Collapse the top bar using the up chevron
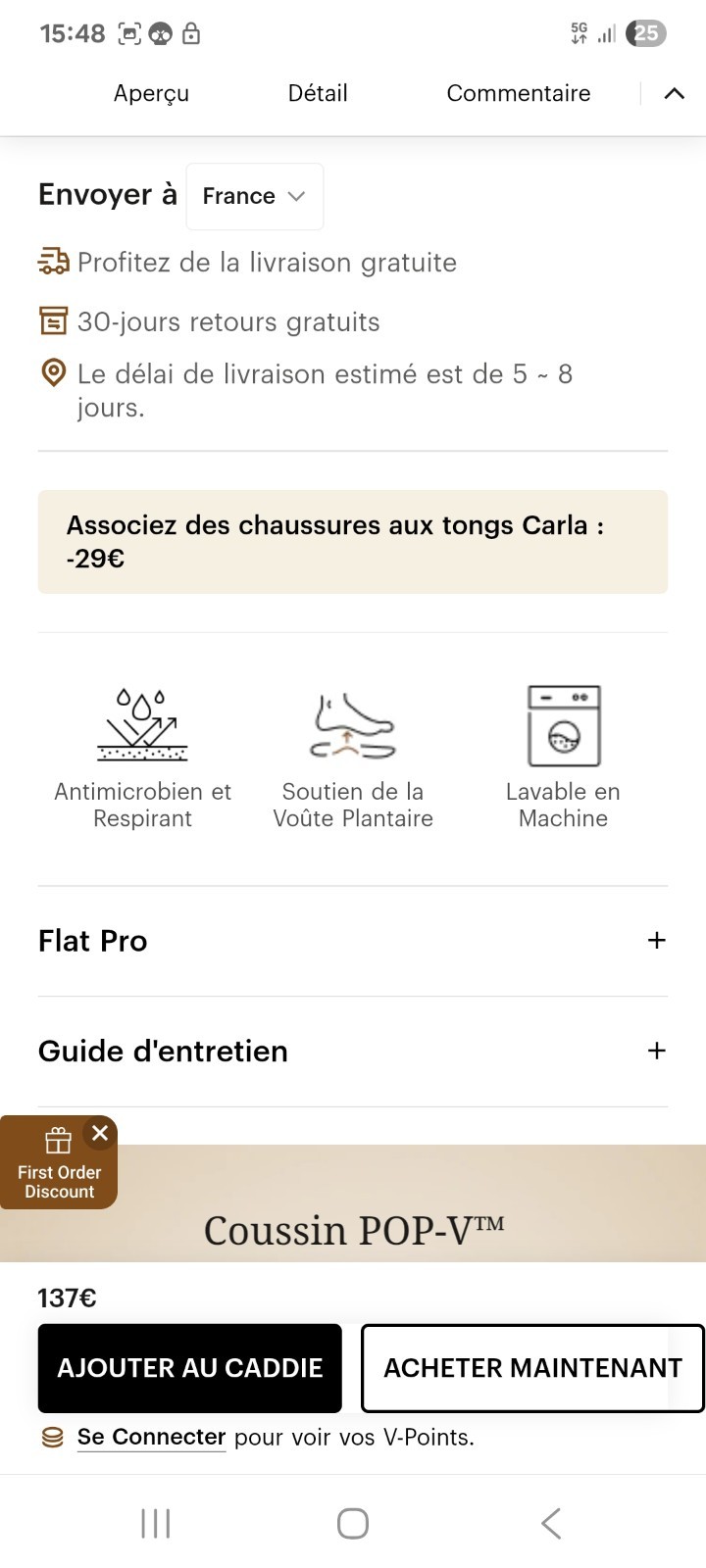 click(674, 94)
